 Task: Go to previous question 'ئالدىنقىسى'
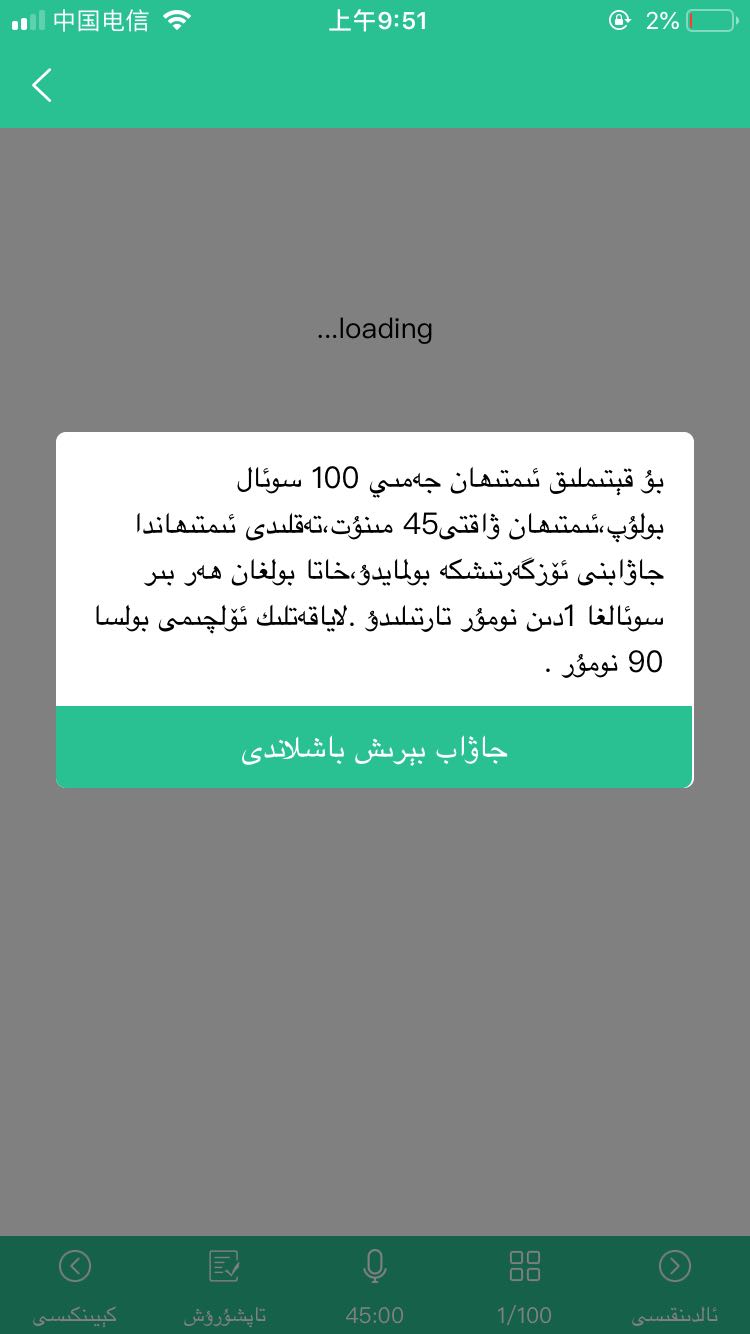675,1284
